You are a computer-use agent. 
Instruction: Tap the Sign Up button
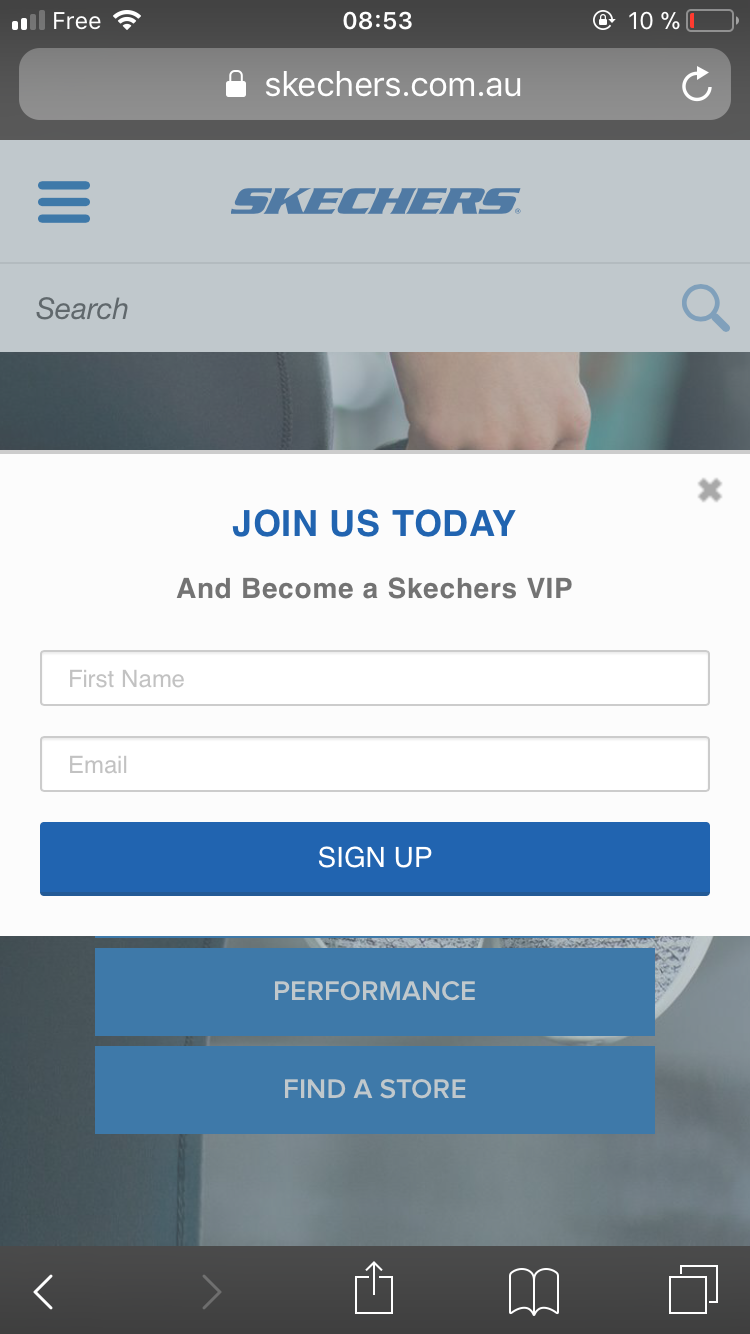(374, 857)
